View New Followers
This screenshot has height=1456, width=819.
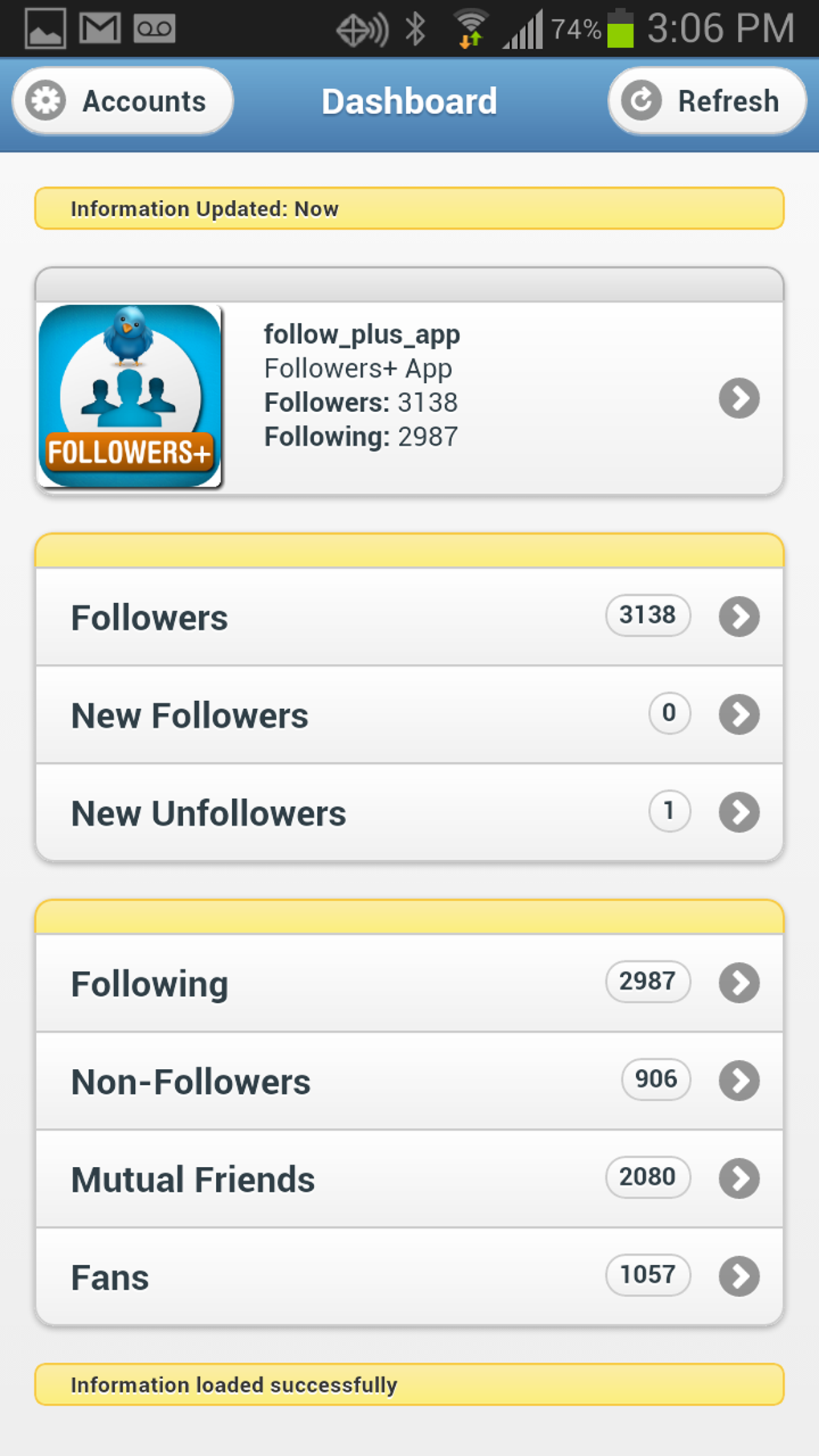(409, 715)
